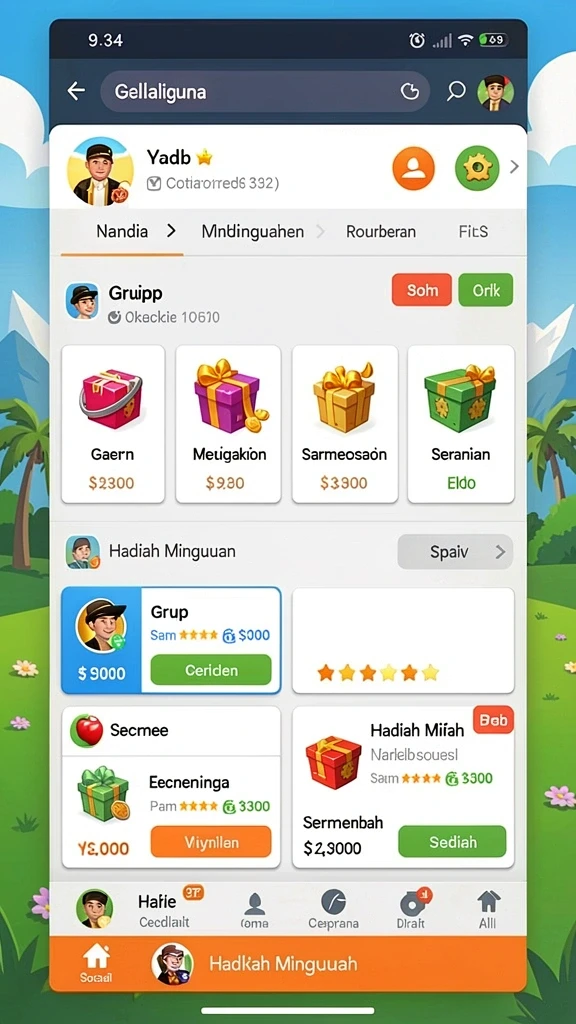Switch to the Rourberan tab
Image resolution: width=576 pixels, height=1024 pixels.
[381, 231]
